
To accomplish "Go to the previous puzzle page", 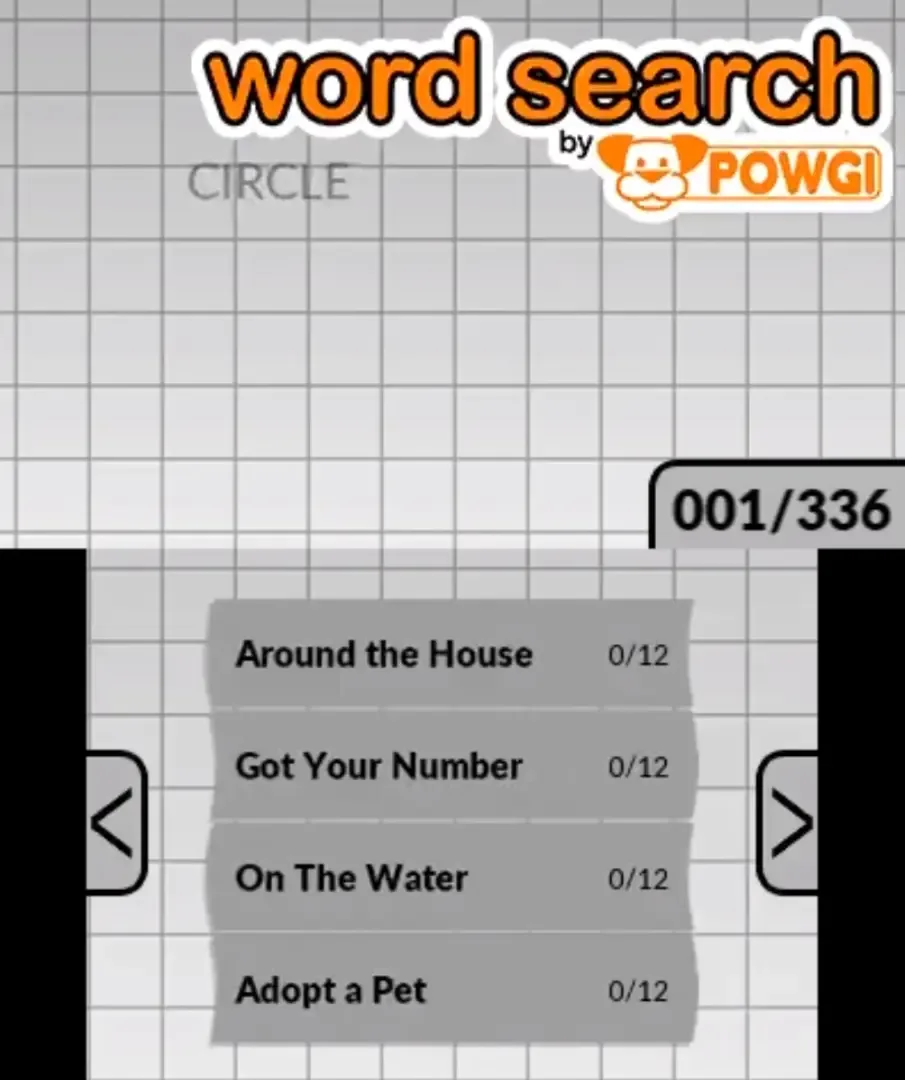I will (115, 823).
